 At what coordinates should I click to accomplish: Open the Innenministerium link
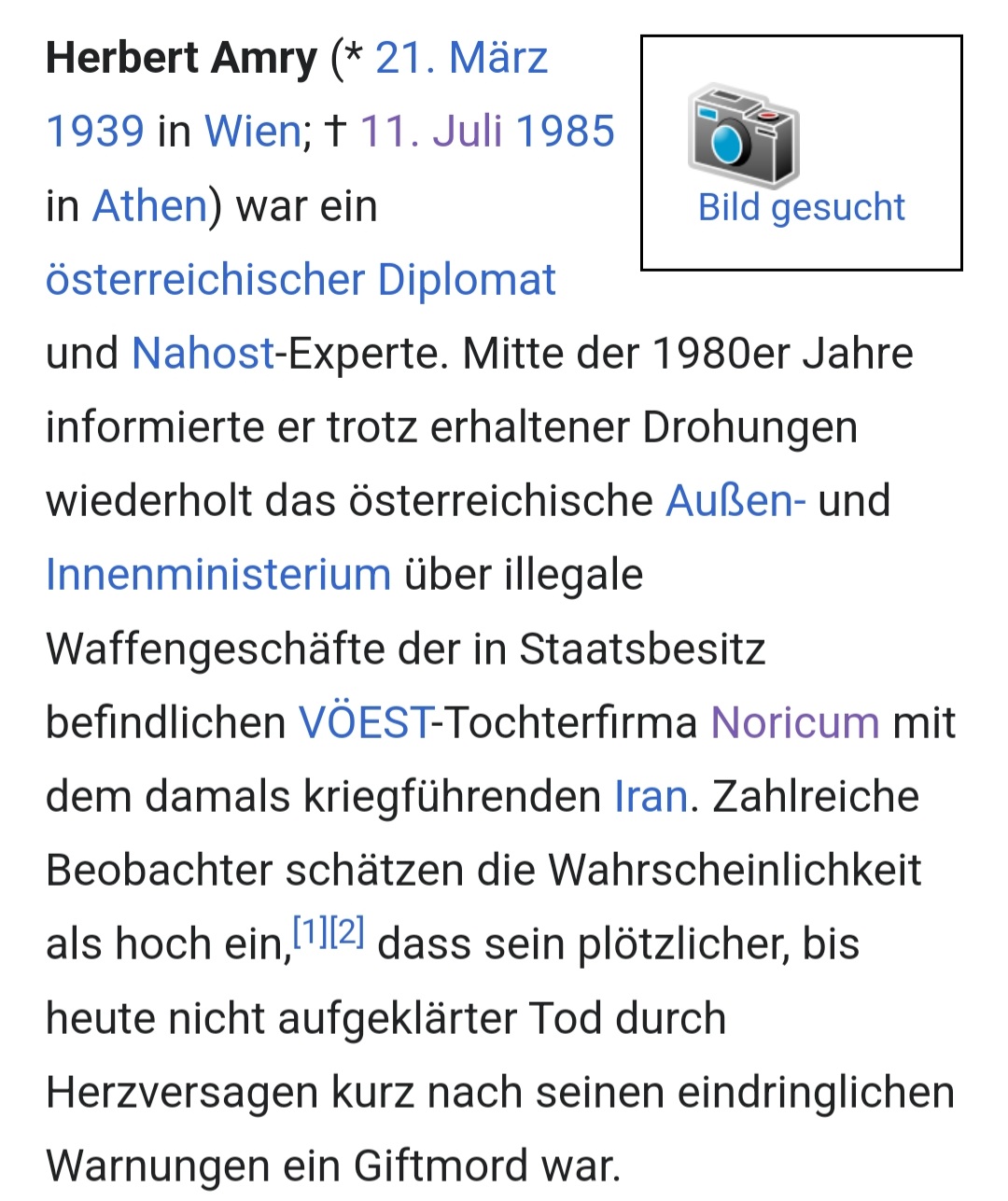click(x=217, y=575)
